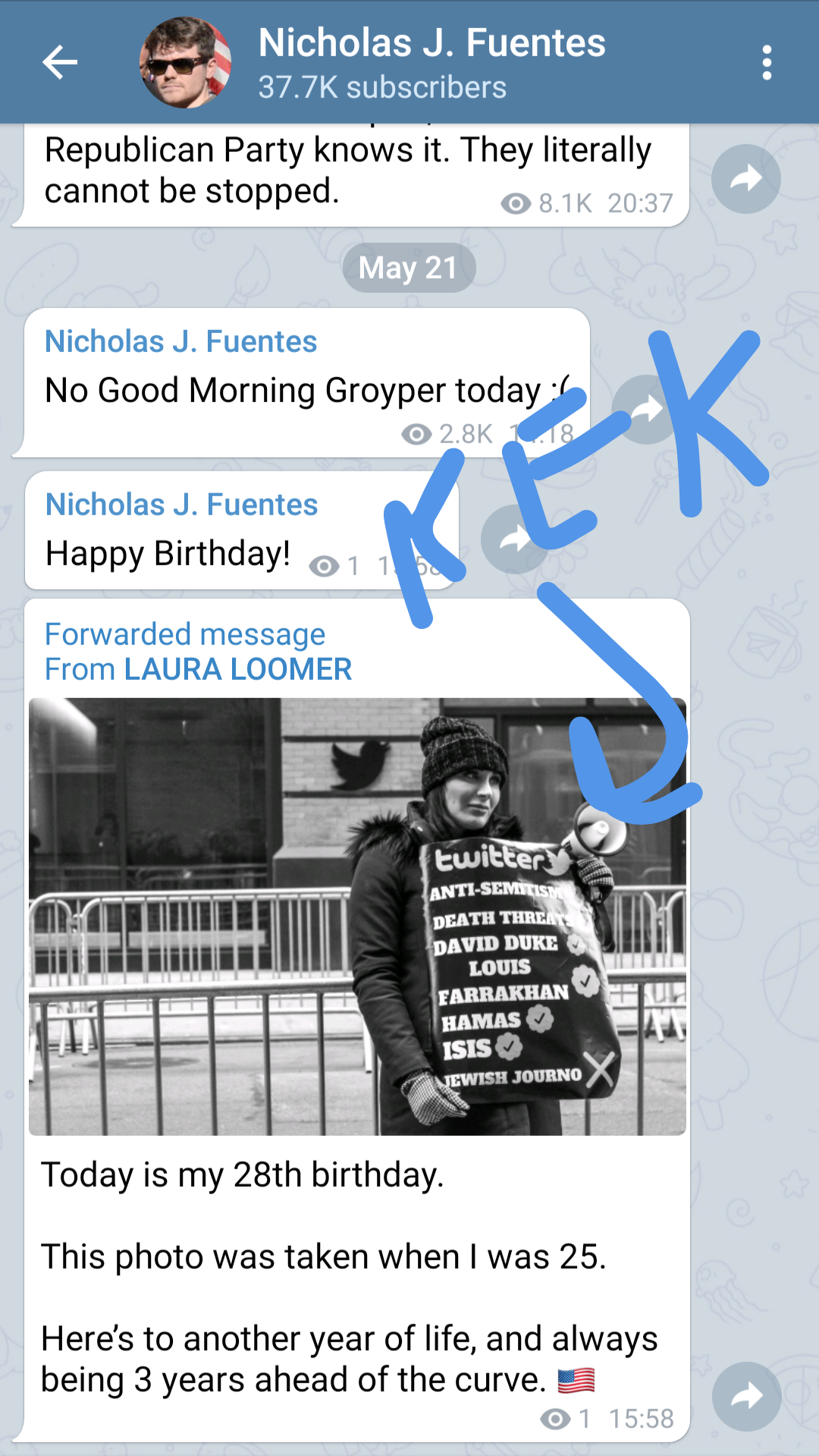
Task: Share the 'cannot be stopped' message
Action: click(x=746, y=179)
